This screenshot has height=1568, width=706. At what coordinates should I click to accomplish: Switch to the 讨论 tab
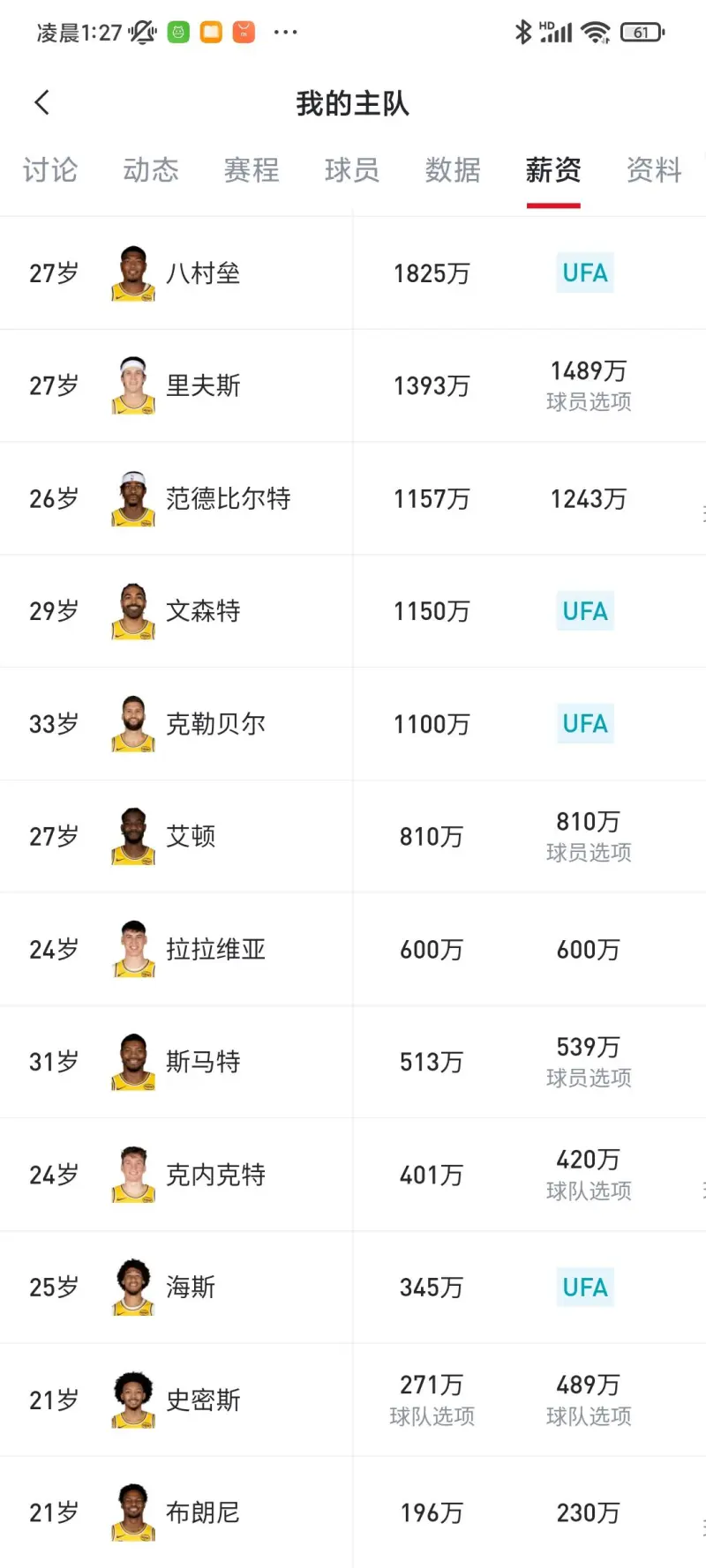(50, 169)
